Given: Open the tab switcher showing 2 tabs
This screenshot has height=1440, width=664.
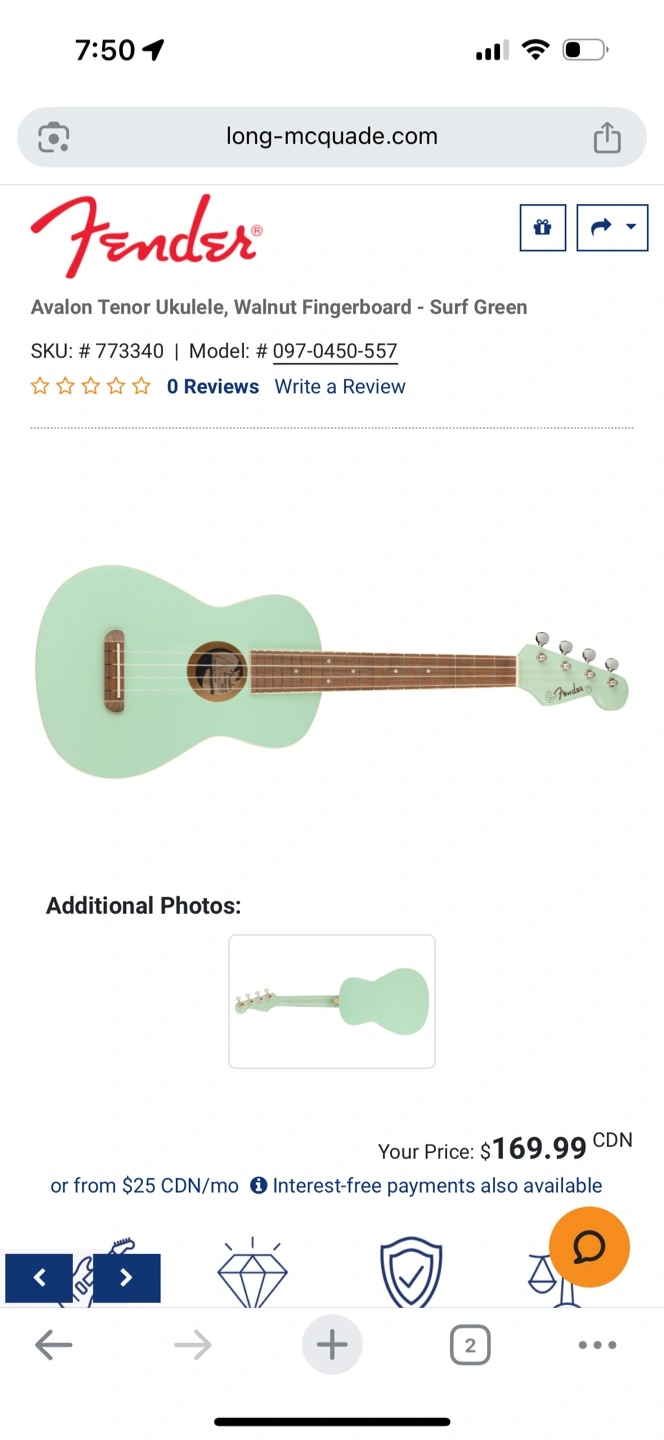Looking at the screenshot, I should 470,1345.
